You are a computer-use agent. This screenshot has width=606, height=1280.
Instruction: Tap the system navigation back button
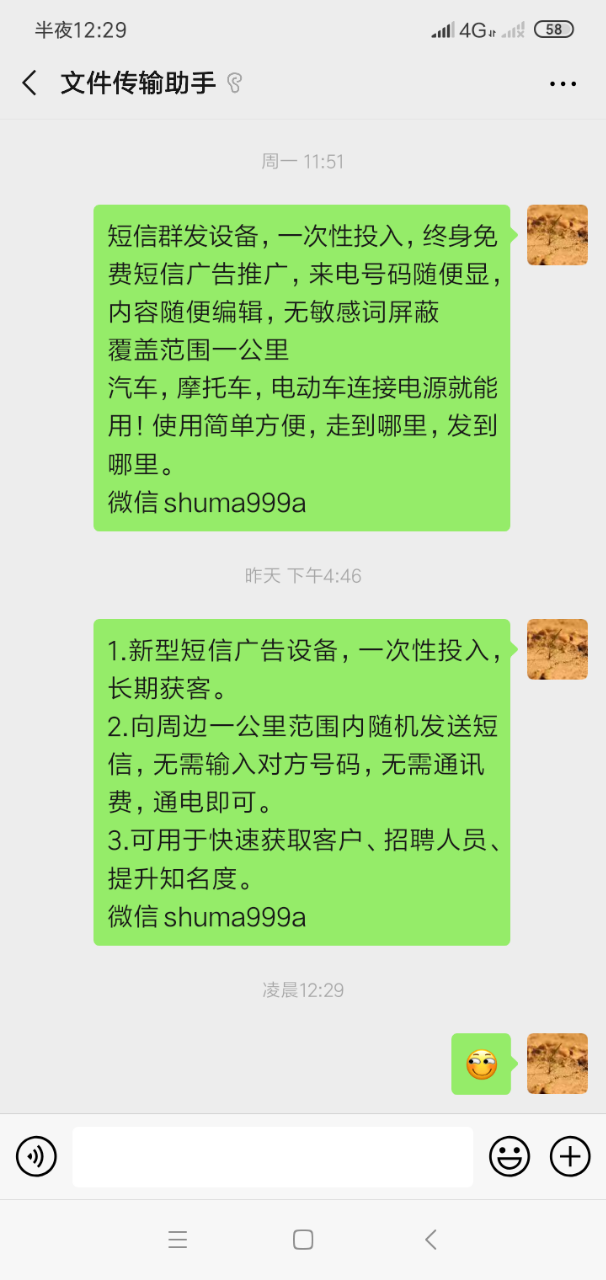[431, 1240]
